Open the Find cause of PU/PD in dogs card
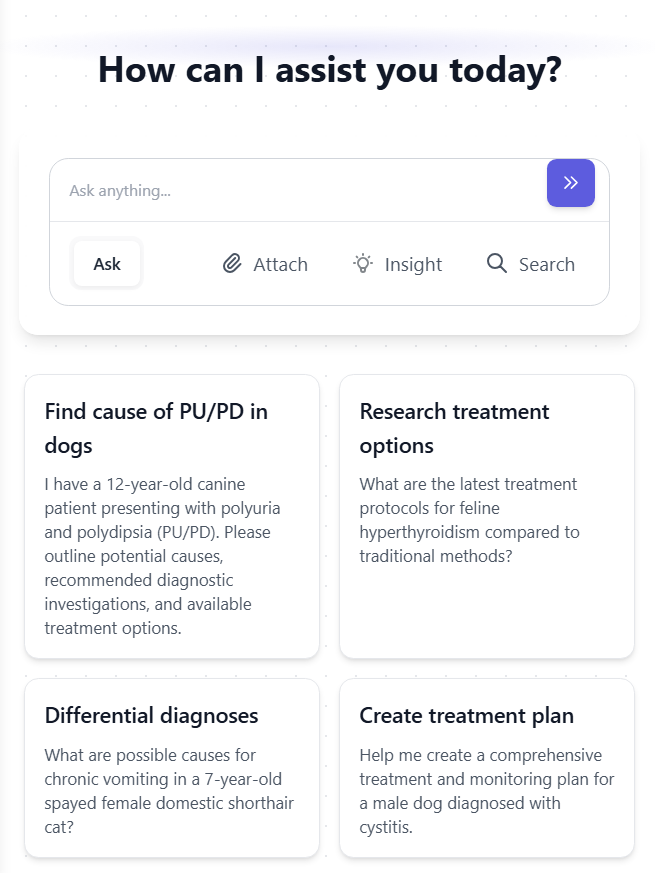This screenshot has height=873, width=655. click(172, 516)
